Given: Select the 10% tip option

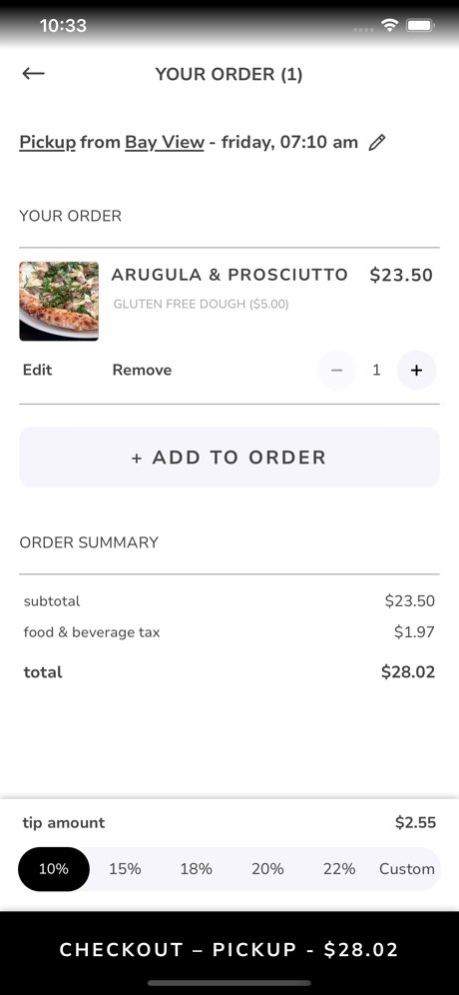Looking at the screenshot, I should click(54, 869).
